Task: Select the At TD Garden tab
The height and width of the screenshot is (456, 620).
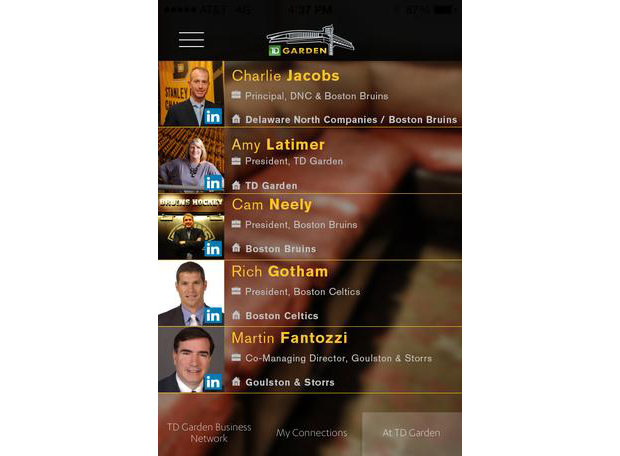Action: [411, 433]
